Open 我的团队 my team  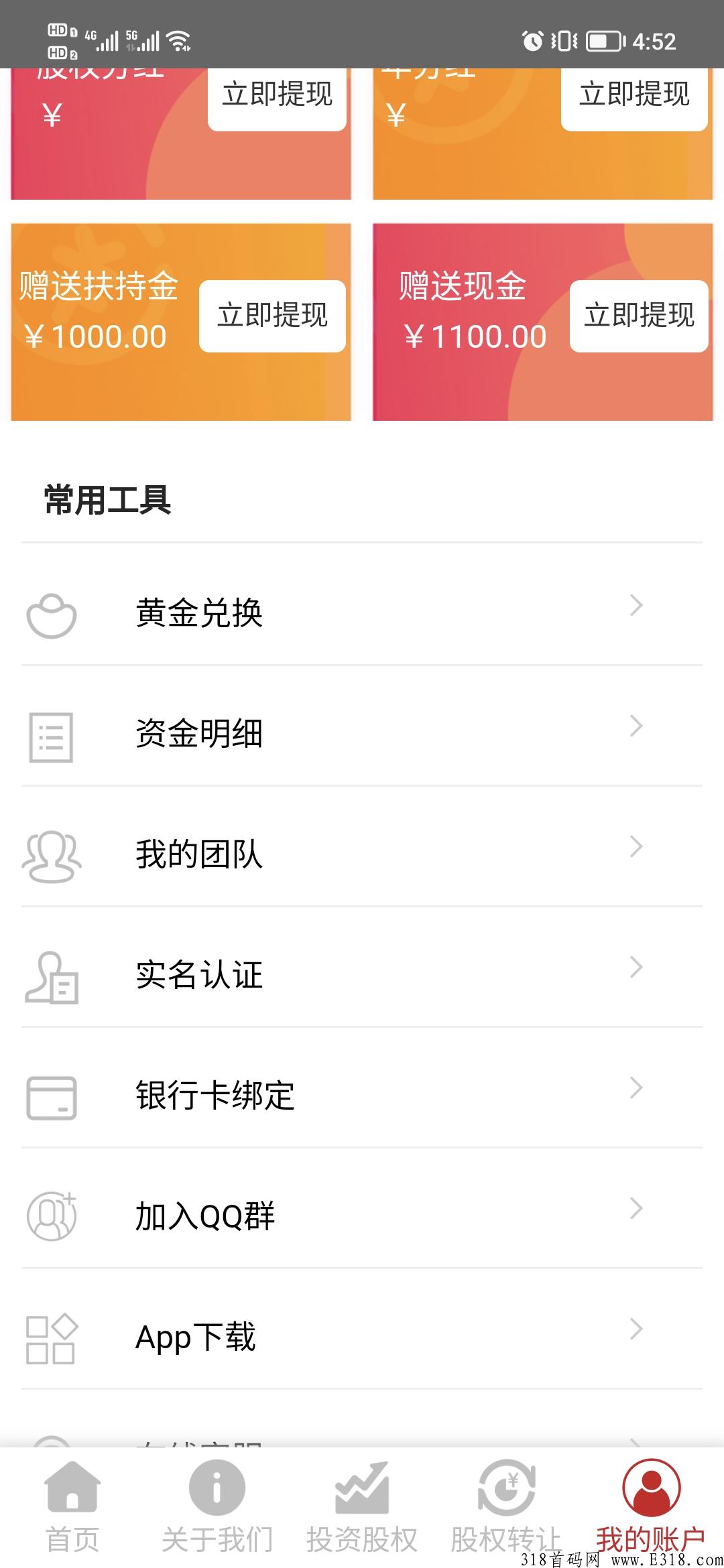coord(362,853)
